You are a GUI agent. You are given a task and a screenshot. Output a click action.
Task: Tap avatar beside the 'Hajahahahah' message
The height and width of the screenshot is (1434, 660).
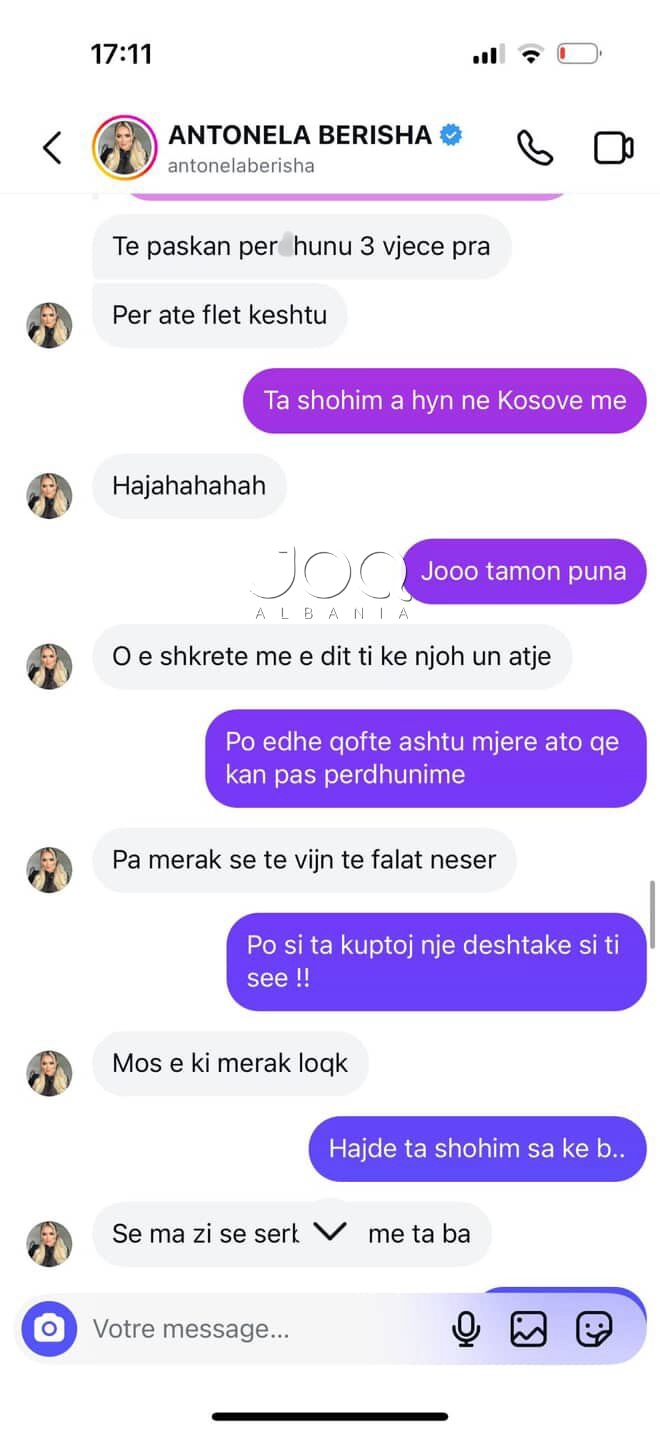(49, 496)
